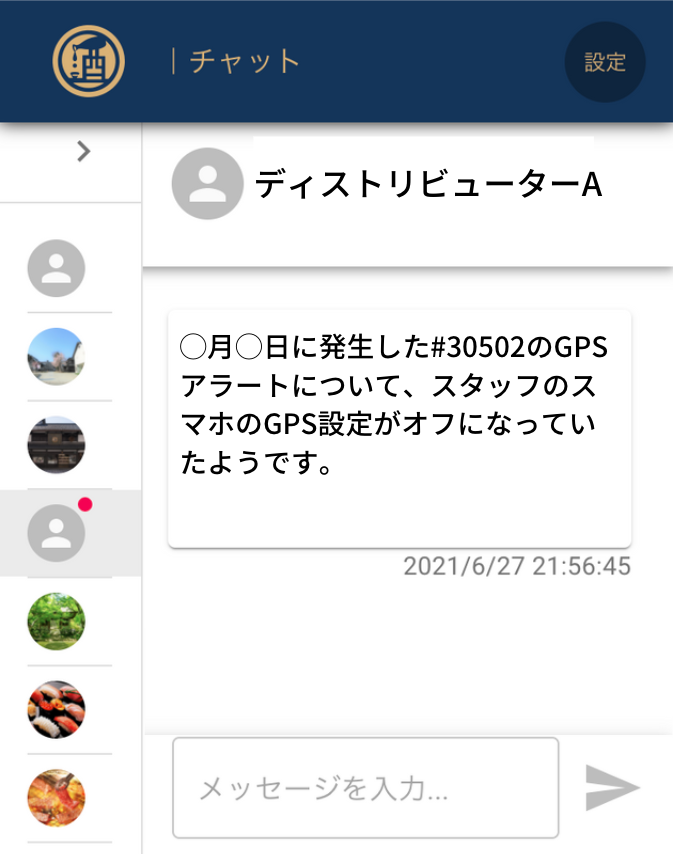Open the chat with the green forest avatar
674x854 pixels.
56,621
